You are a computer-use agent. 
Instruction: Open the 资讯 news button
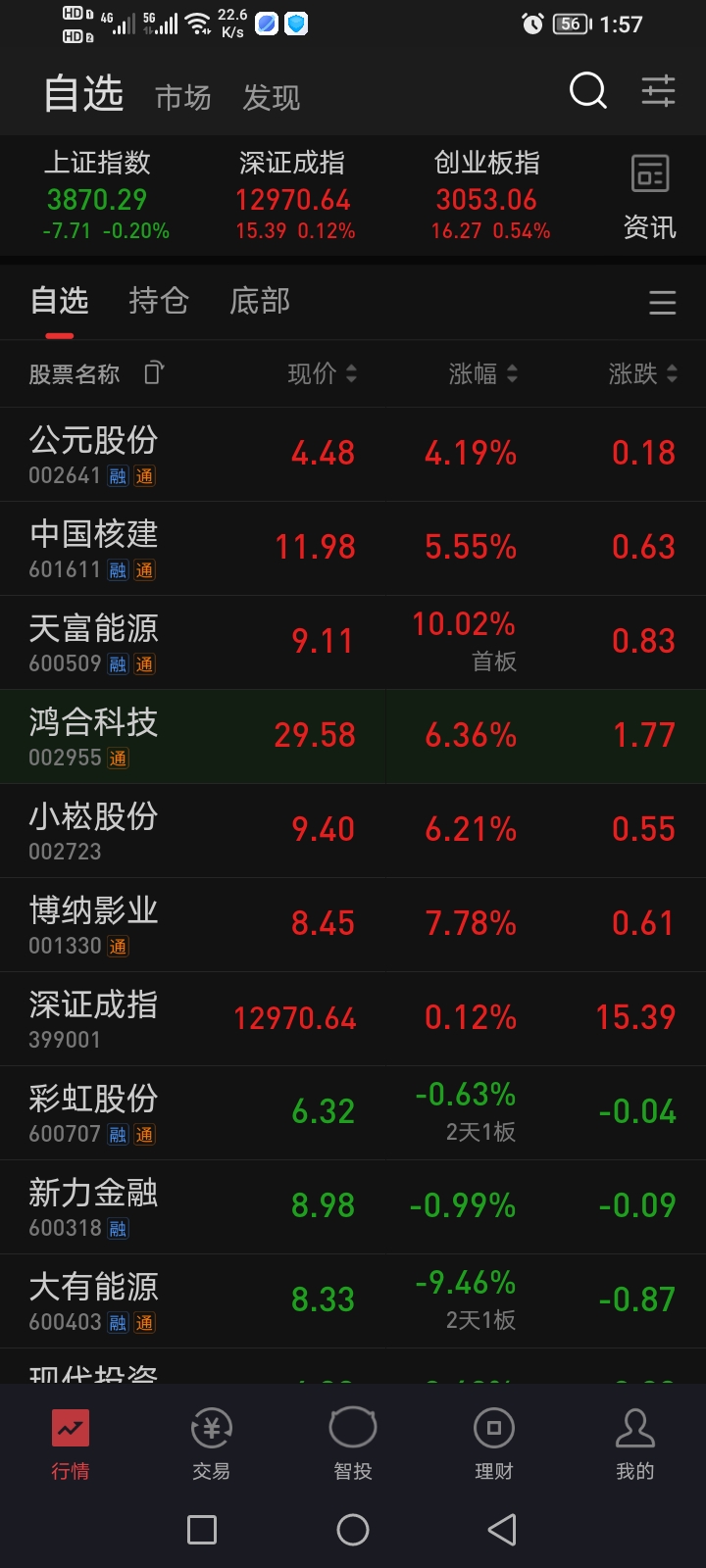click(x=649, y=197)
